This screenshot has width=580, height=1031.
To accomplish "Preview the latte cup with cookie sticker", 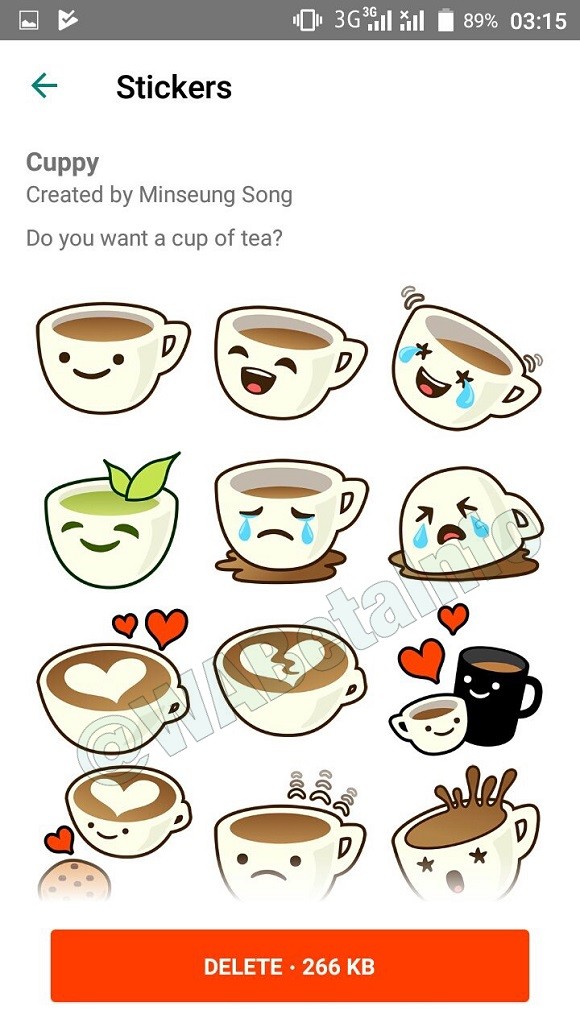I will pyautogui.click(x=114, y=833).
